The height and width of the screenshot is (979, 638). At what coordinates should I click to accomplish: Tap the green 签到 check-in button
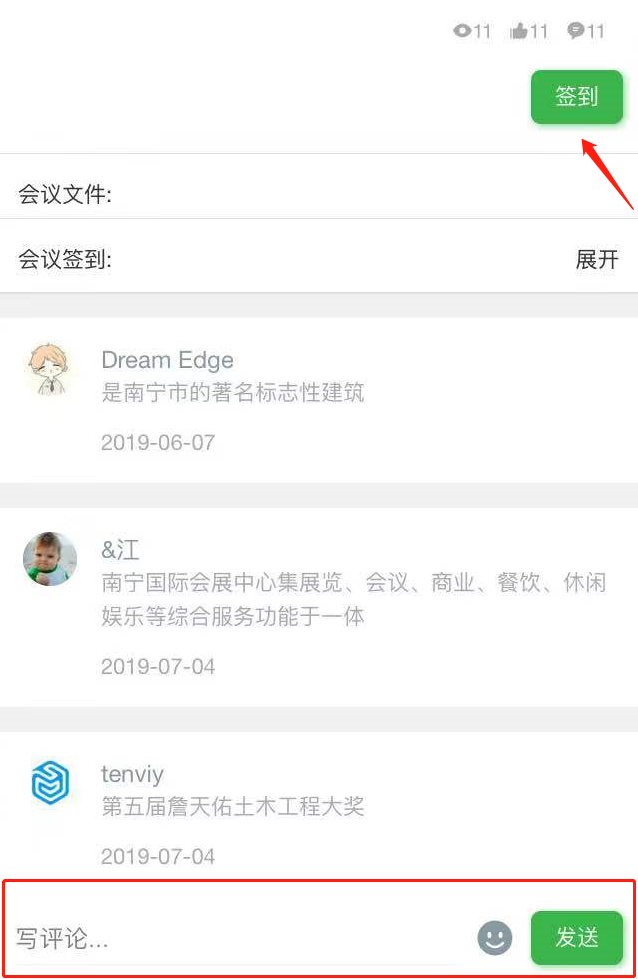coord(576,97)
